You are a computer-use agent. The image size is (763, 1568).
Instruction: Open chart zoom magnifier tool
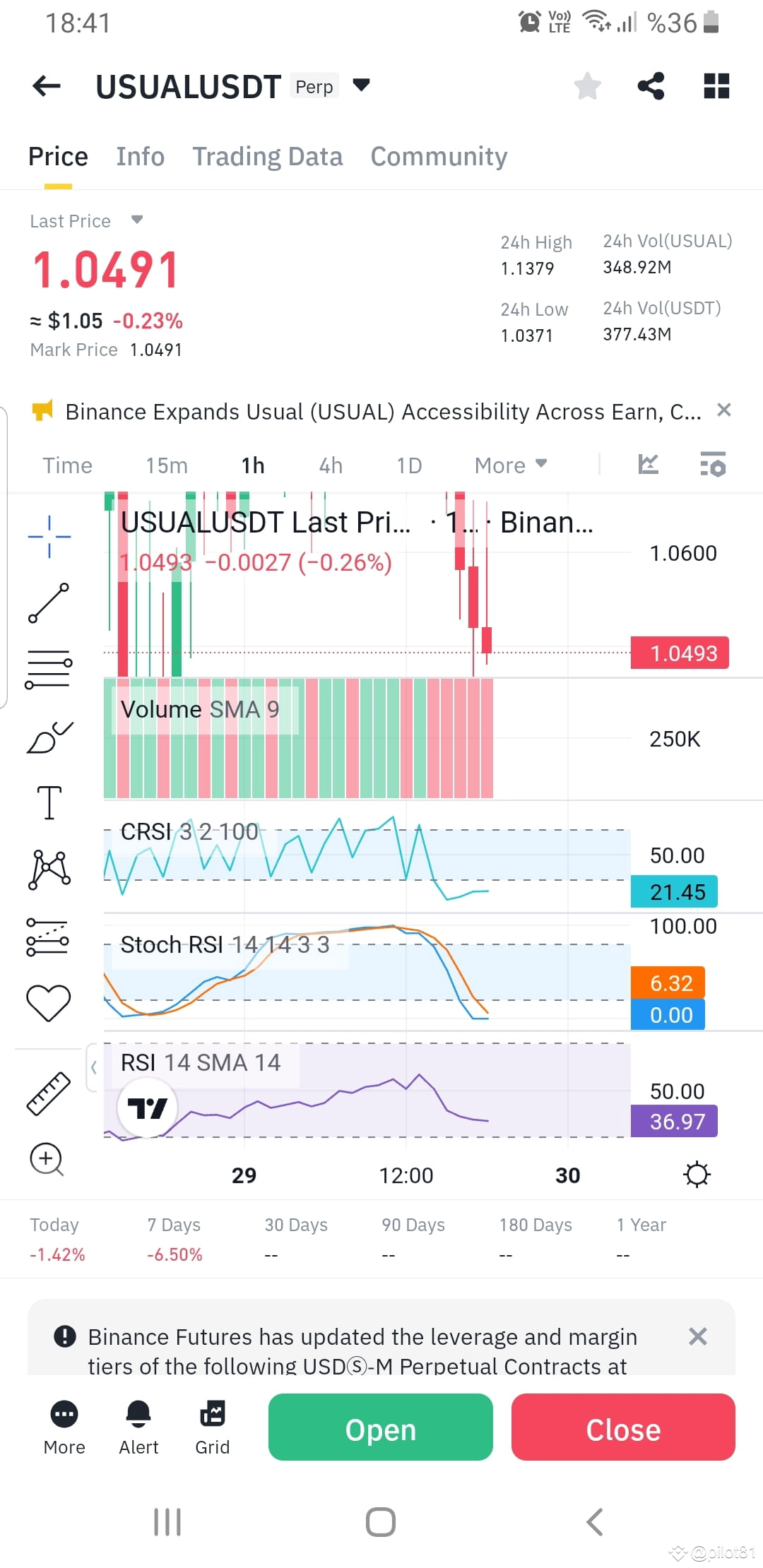pyautogui.click(x=46, y=1158)
